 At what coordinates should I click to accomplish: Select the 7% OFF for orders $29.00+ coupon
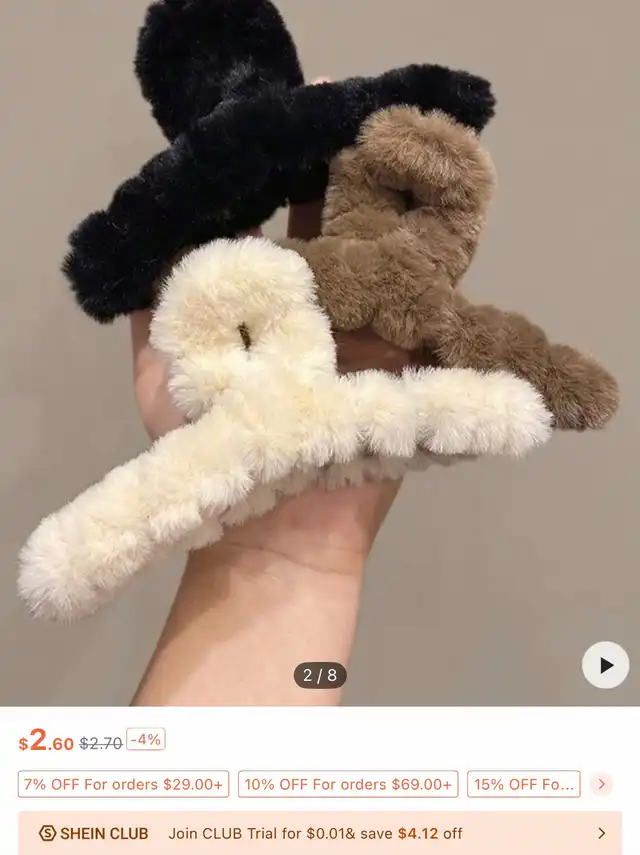click(x=123, y=784)
